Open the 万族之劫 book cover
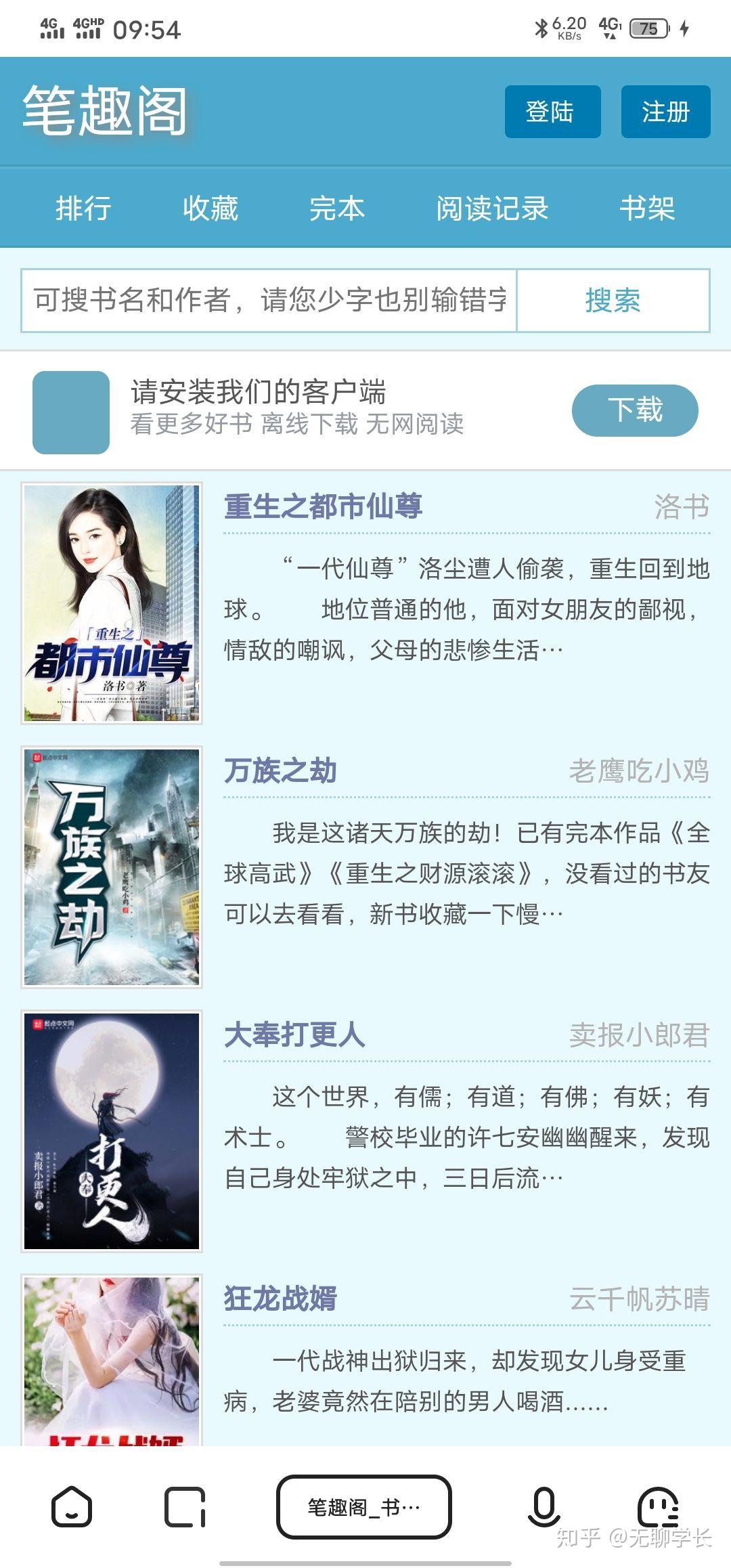731x1568 pixels. 112,867
